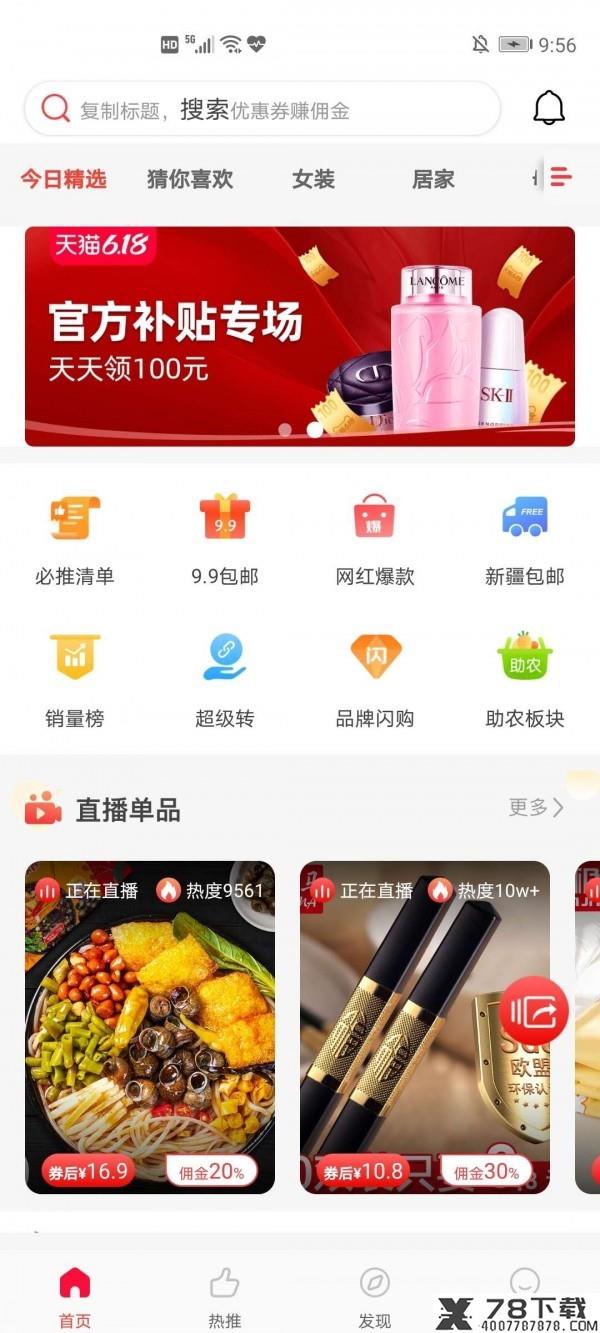Open the search box for coupons
Viewport: 600px width, 1333px height.
point(262,109)
